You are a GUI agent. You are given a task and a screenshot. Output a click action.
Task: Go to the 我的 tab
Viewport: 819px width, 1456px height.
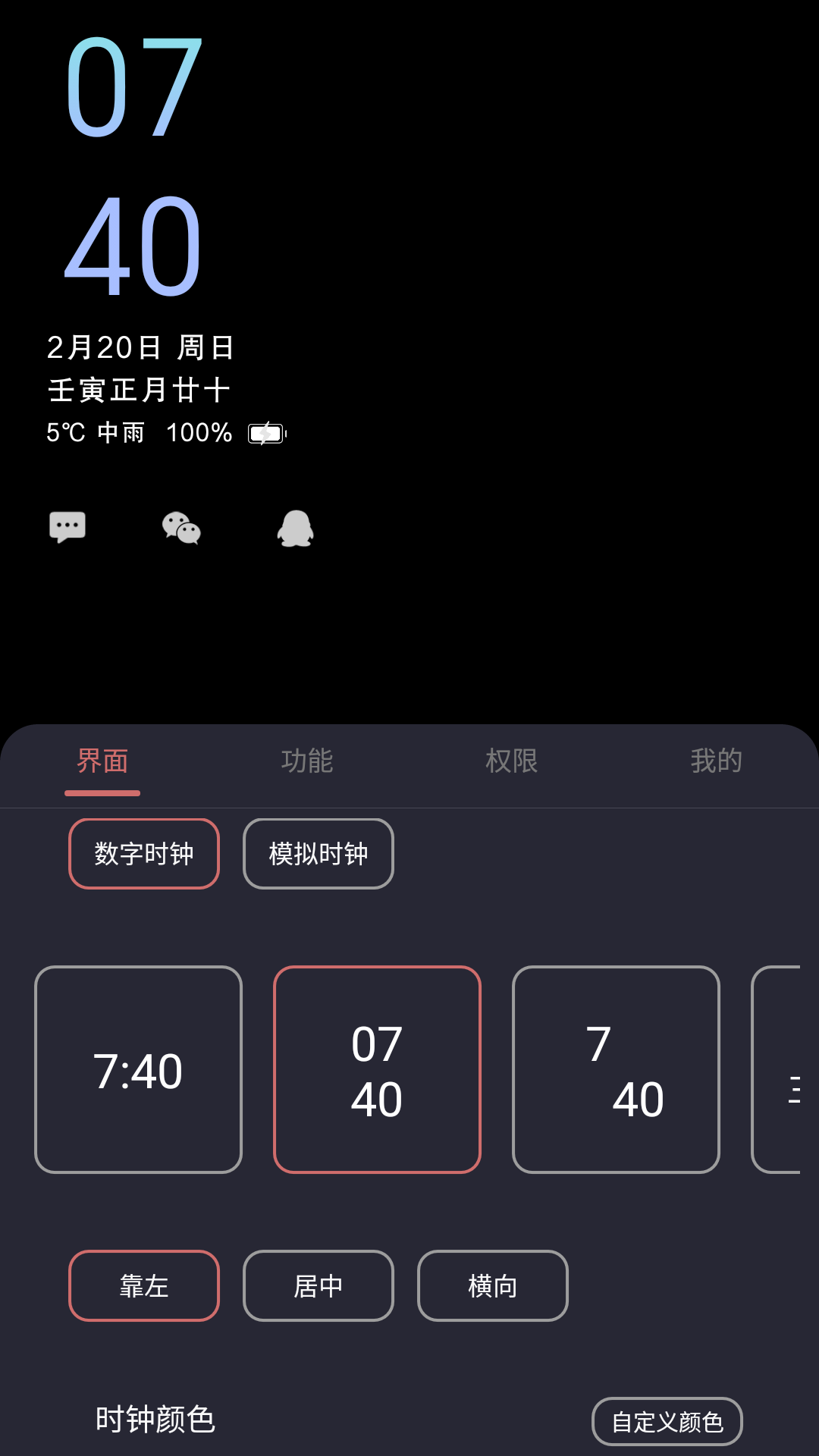pos(717,761)
